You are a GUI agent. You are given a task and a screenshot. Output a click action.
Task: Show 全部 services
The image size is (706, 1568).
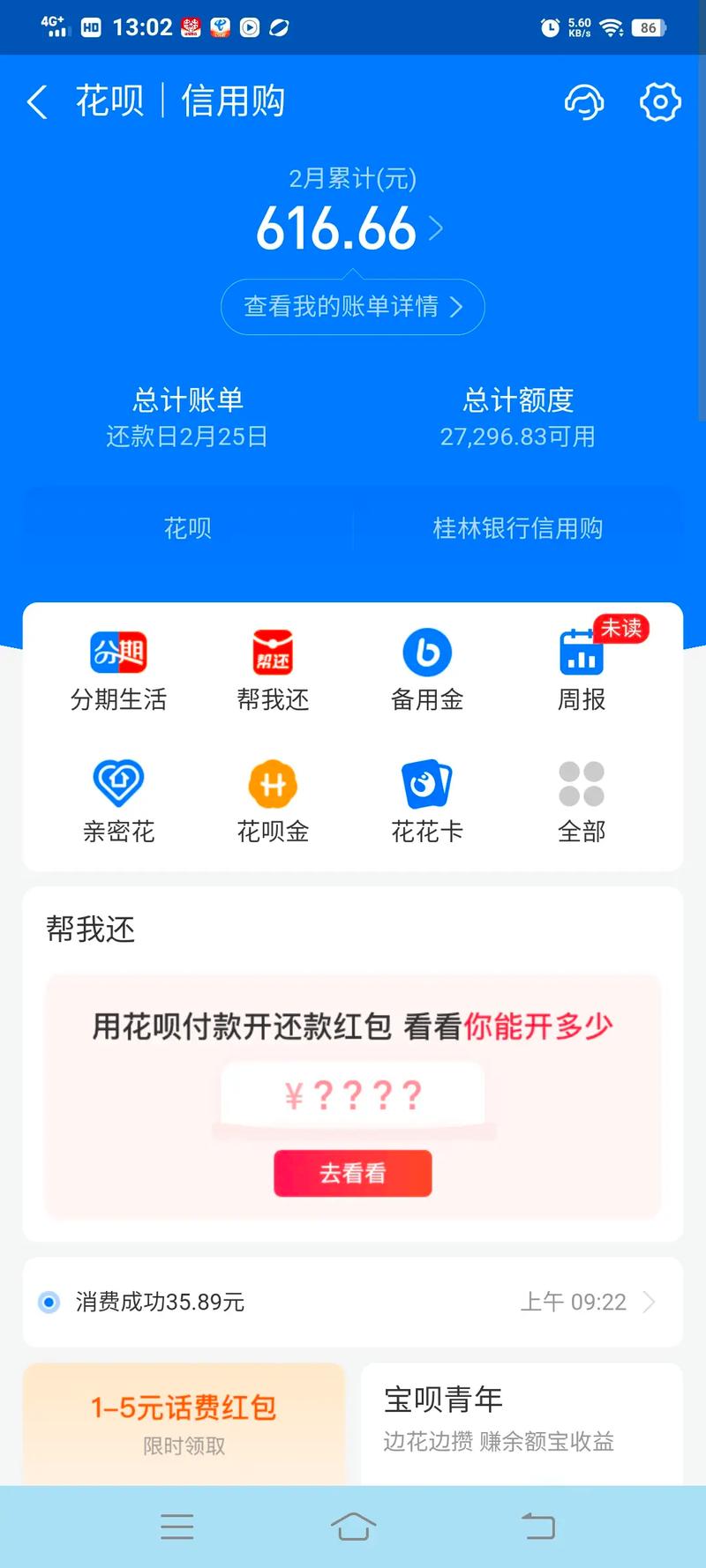pyautogui.click(x=582, y=801)
